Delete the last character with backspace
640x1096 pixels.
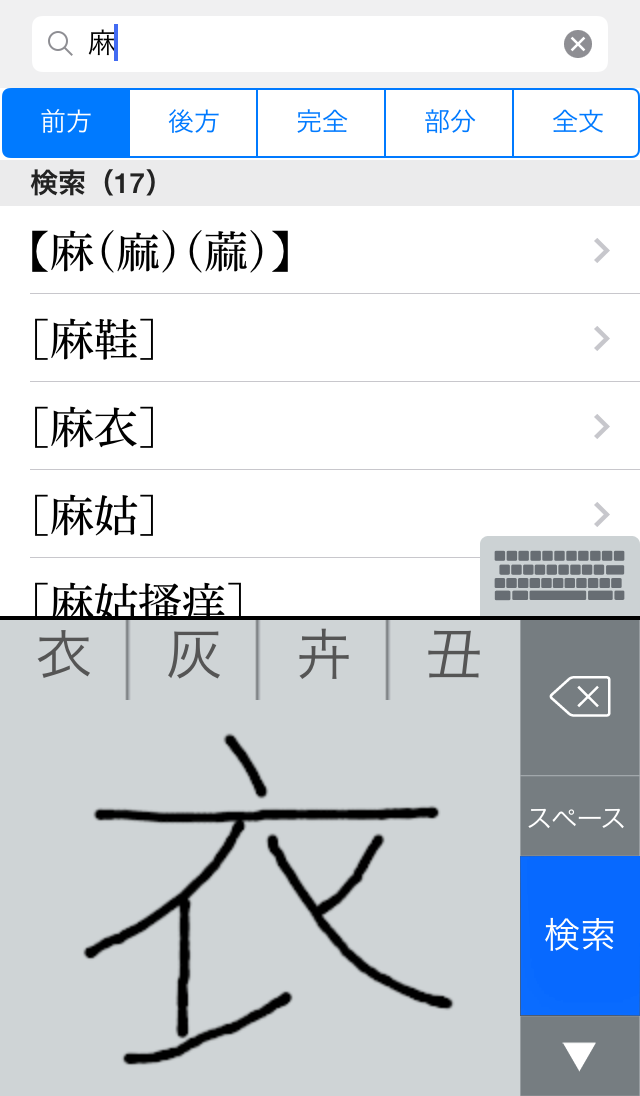click(580, 697)
